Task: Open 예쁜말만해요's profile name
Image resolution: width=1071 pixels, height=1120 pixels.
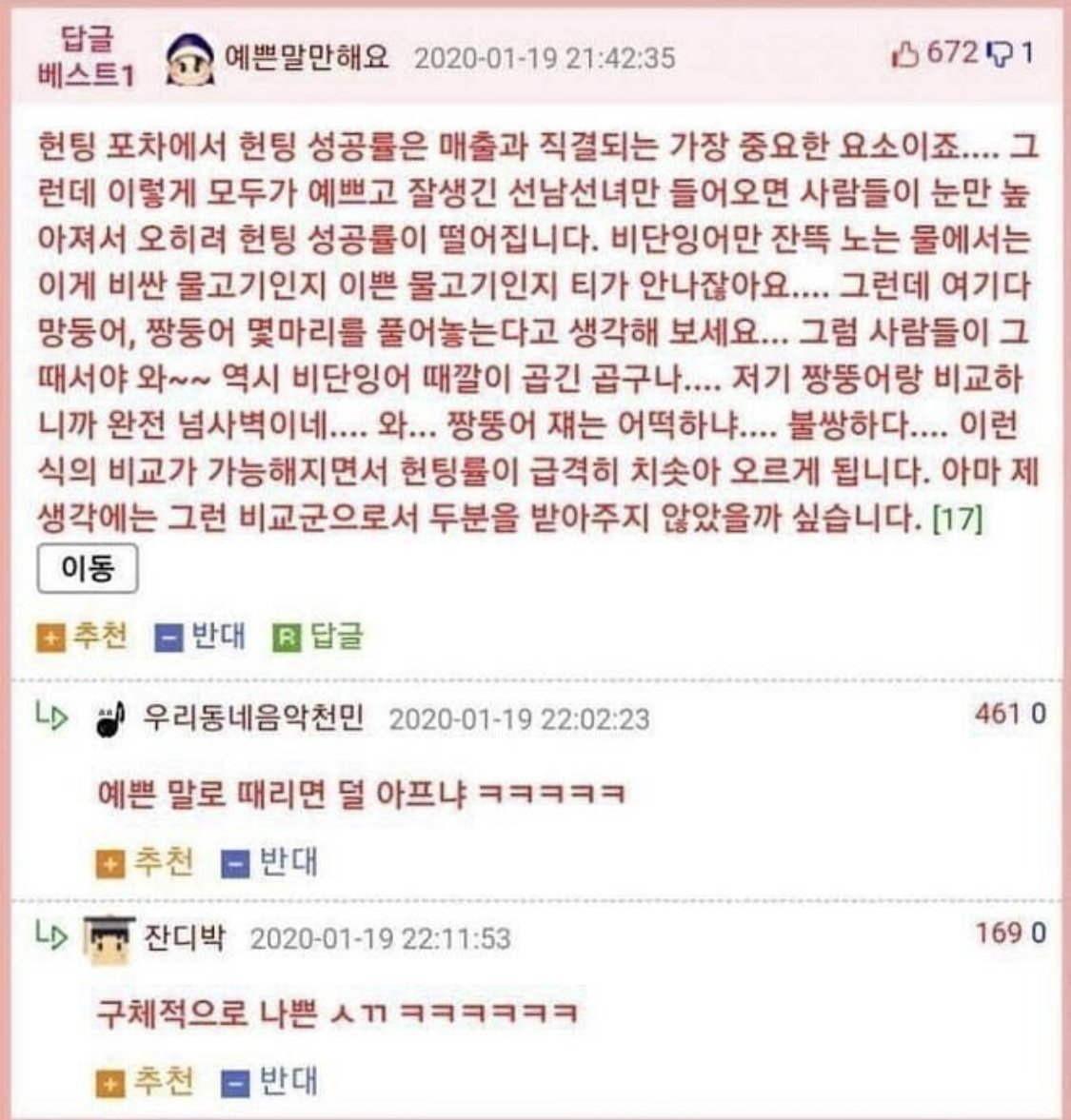Action: pos(306,57)
